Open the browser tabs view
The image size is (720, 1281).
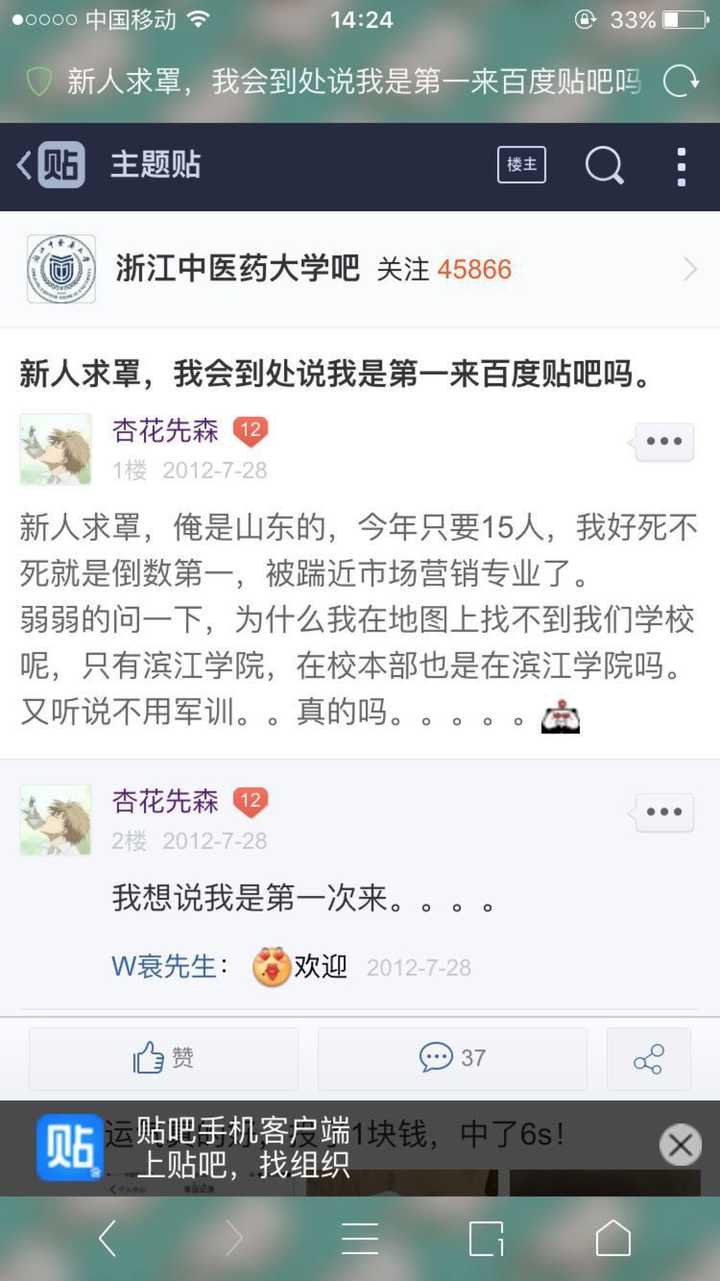click(x=486, y=1238)
